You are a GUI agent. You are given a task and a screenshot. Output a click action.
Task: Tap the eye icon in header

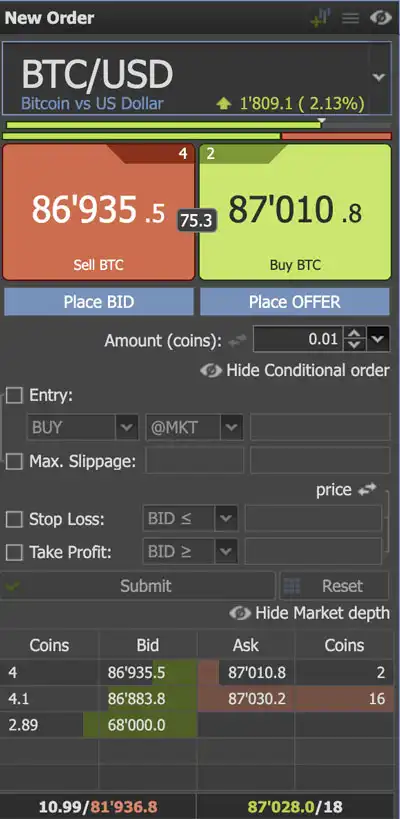pyautogui.click(x=381, y=18)
